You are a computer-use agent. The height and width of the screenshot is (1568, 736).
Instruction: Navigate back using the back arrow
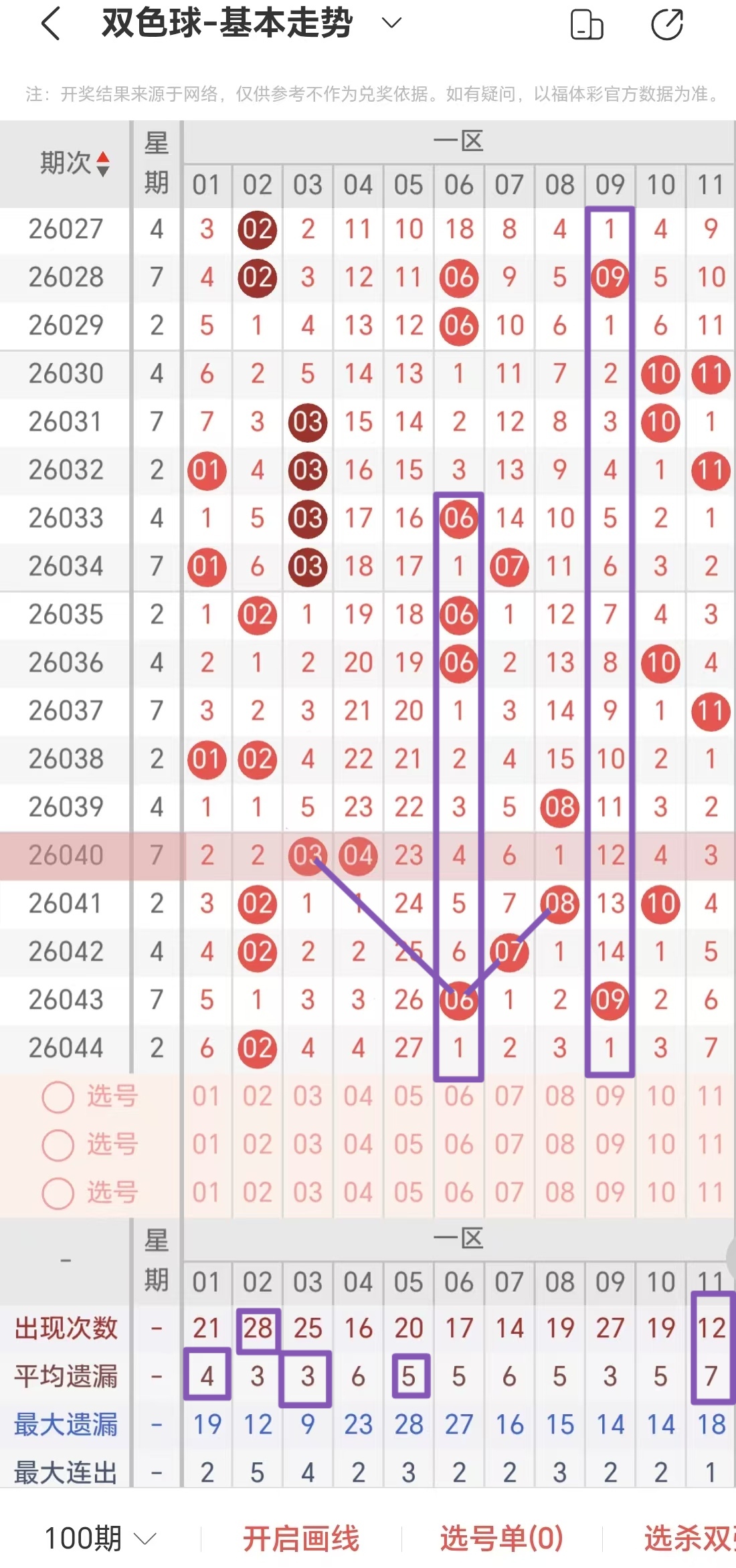(50, 22)
